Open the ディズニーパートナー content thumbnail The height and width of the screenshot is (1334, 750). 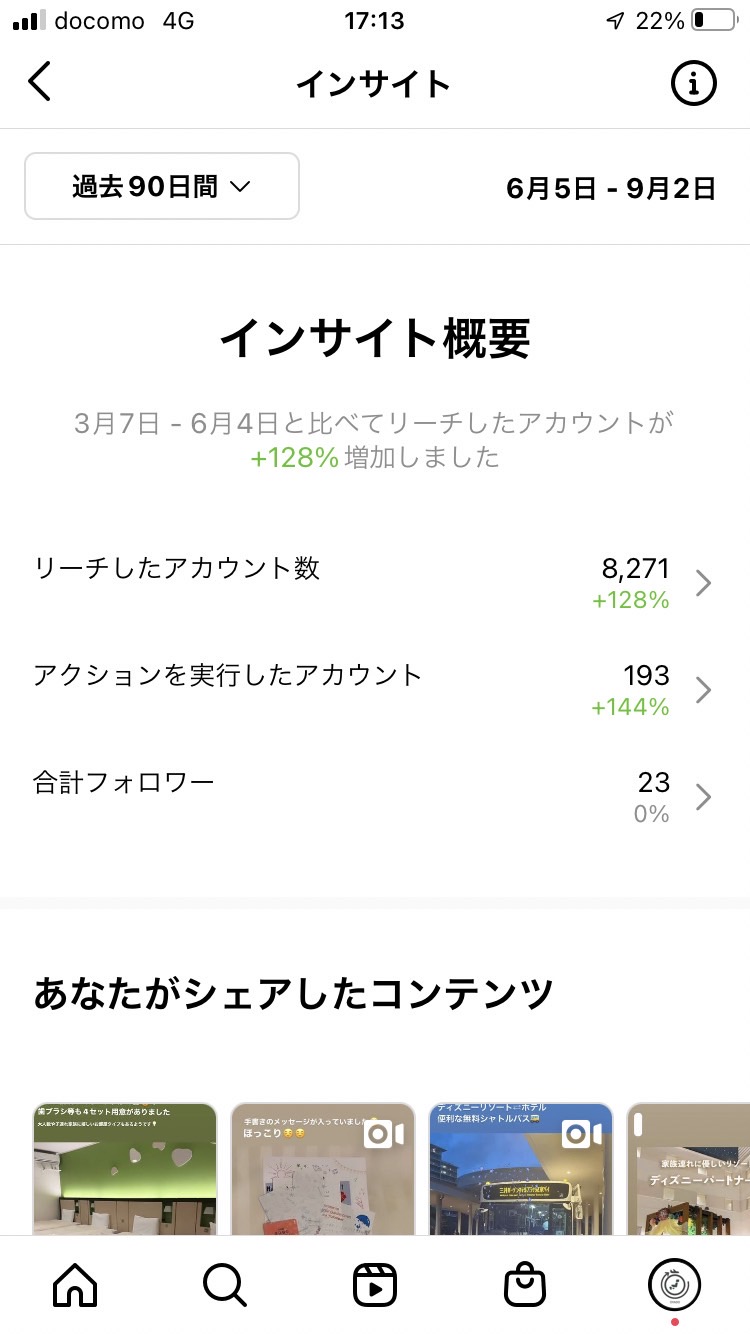pyautogui.click(x=688, y=1169)
